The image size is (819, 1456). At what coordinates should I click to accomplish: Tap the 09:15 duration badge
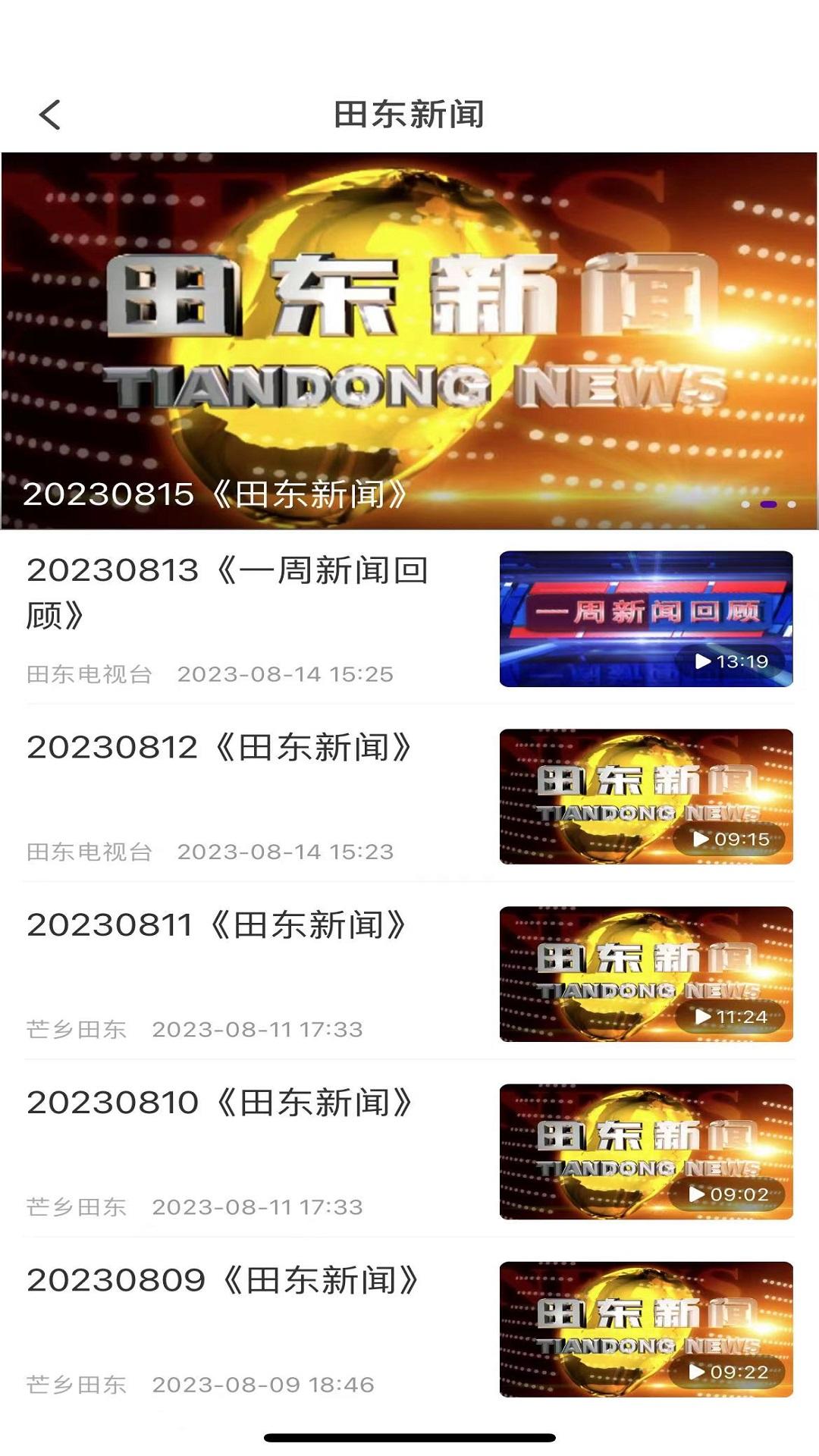(740, 839)
